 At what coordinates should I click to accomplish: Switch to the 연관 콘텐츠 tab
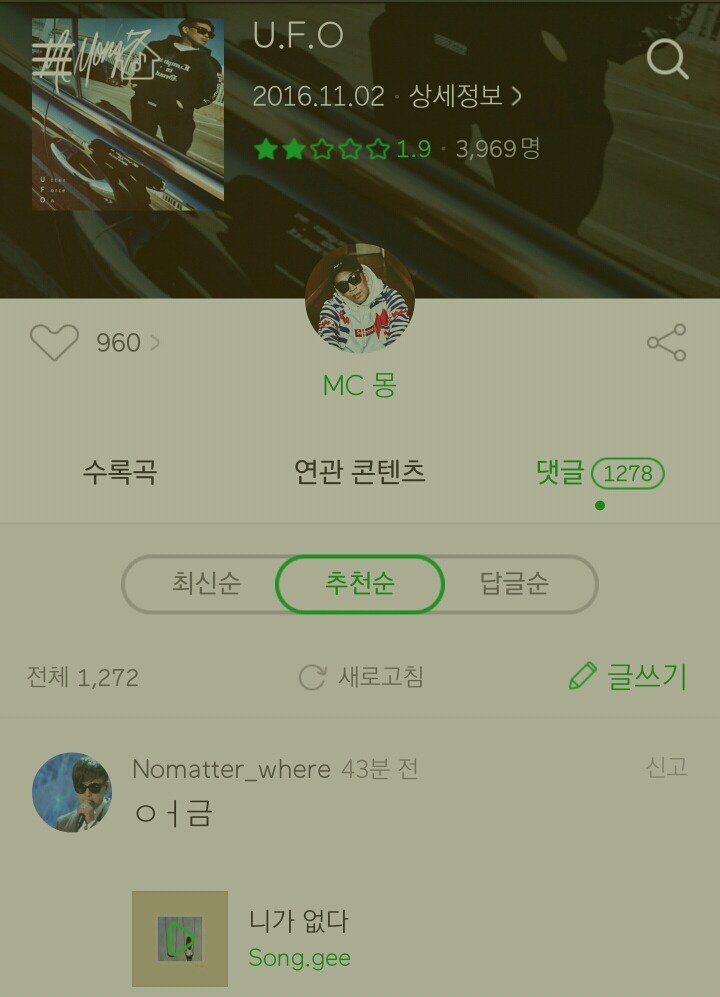(x=360, y=472)
